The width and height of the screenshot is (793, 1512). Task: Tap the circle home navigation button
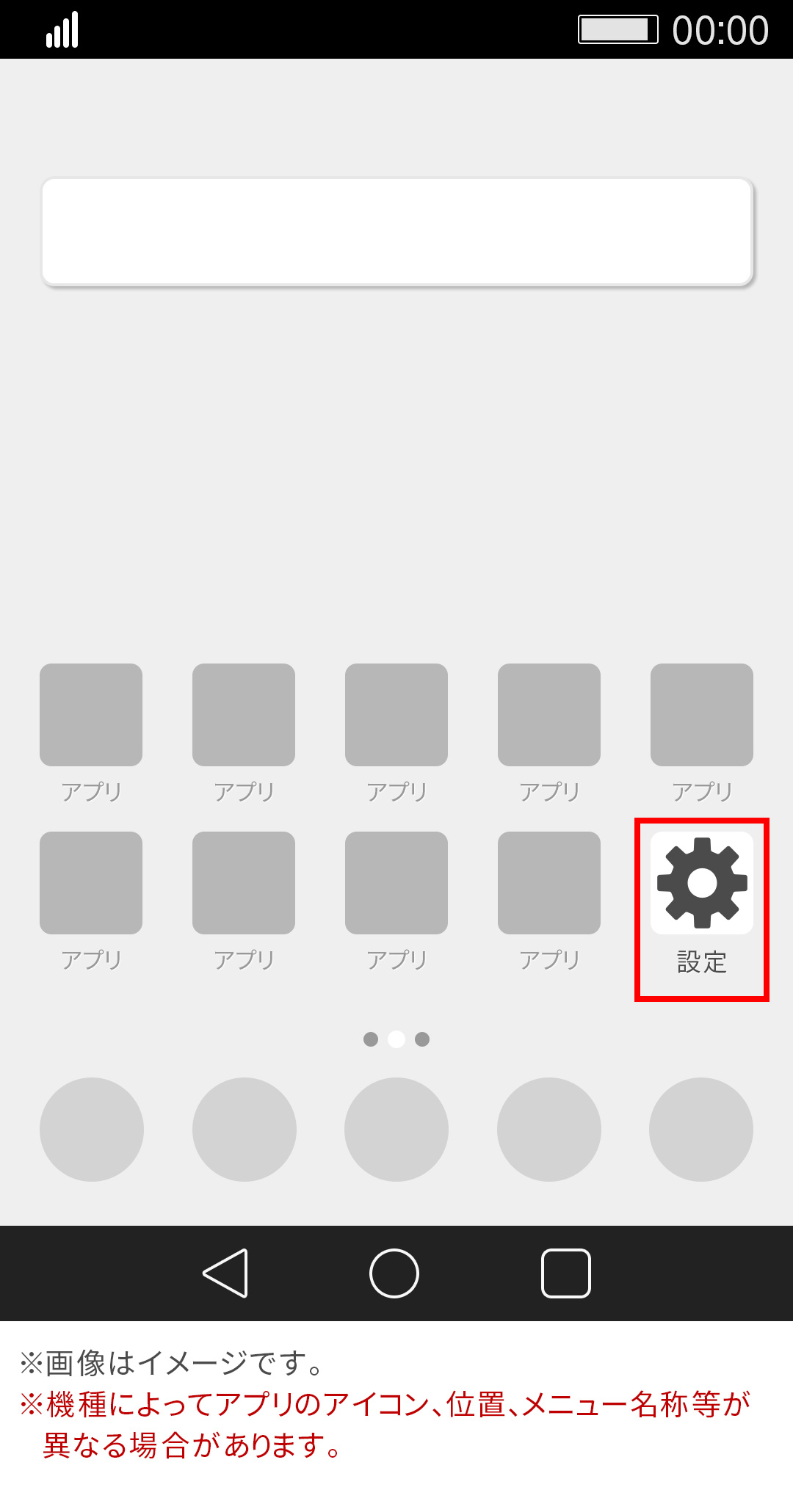coord(394,1273)
